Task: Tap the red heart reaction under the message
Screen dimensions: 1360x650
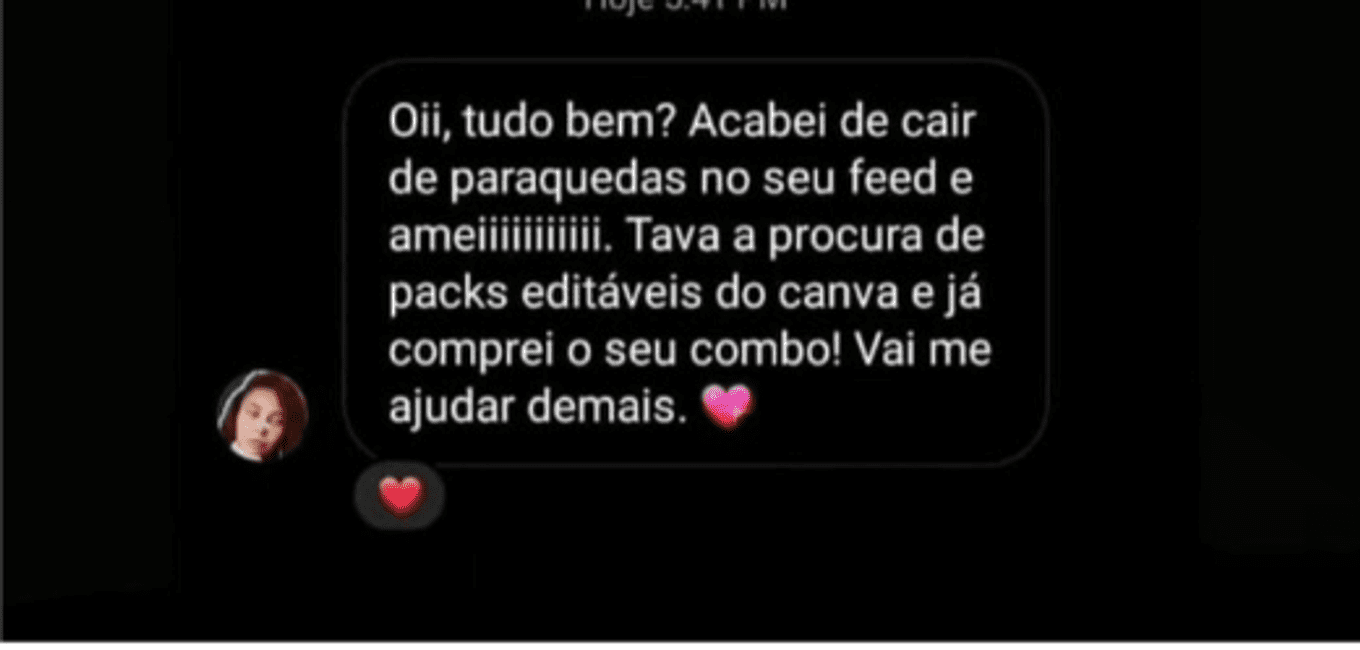Action: [400, 495]
